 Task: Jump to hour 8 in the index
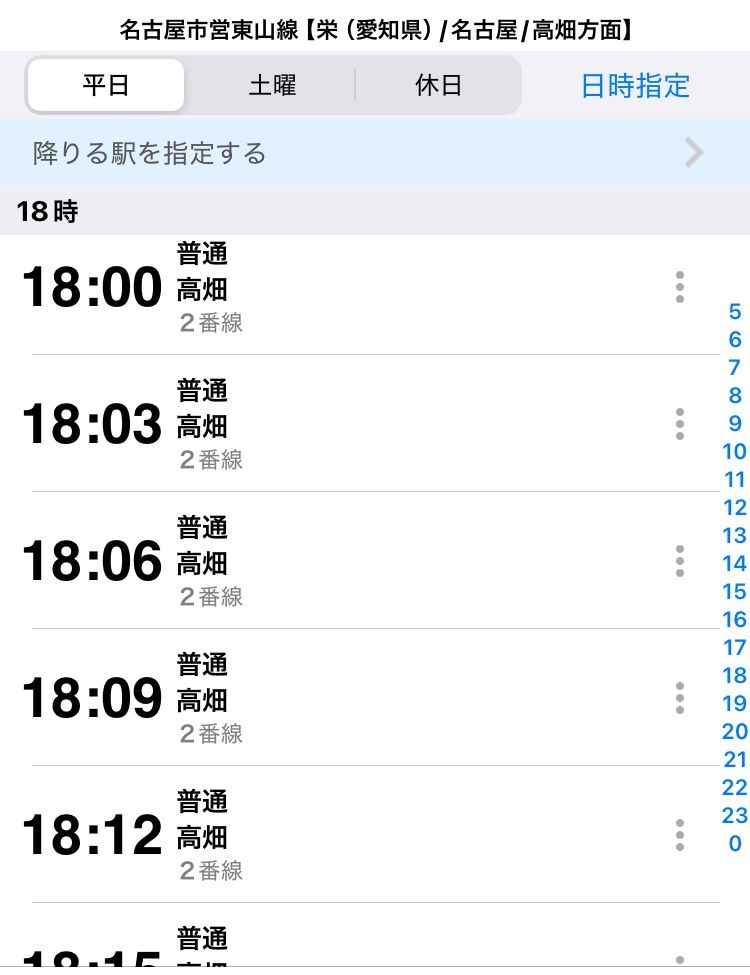point(735,396)
